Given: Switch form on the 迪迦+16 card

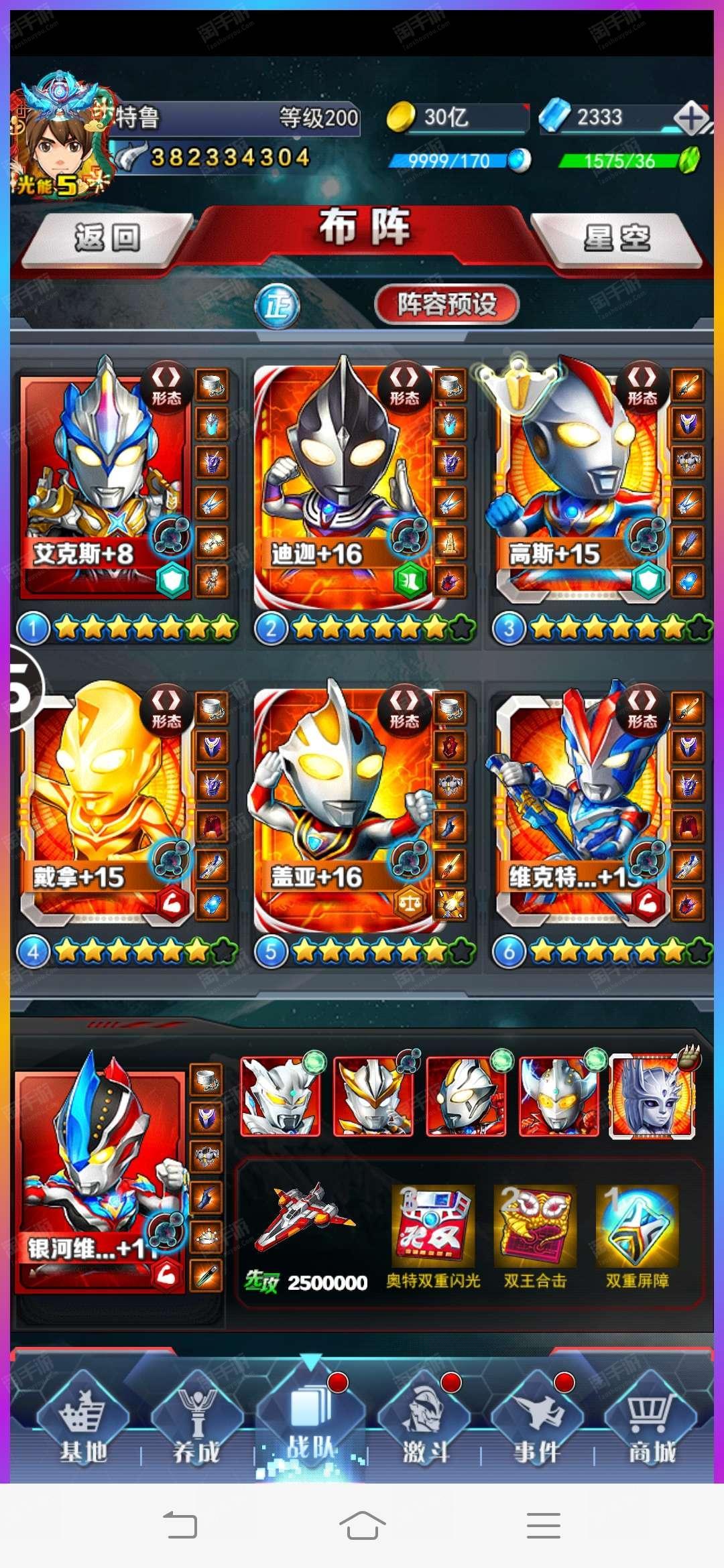Looking at the screenshot, I should [404, 387].
